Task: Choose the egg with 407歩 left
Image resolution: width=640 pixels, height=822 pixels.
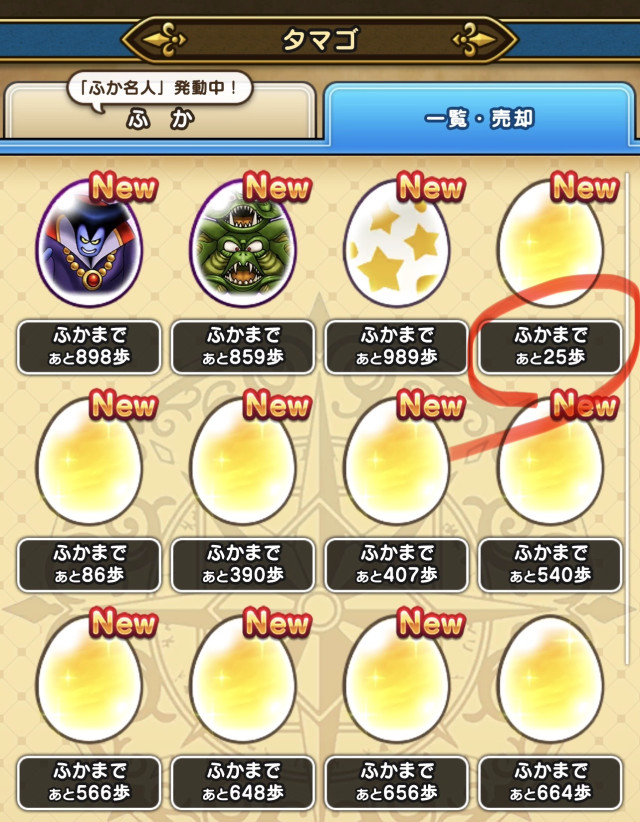Action: [x=397, y=462]
